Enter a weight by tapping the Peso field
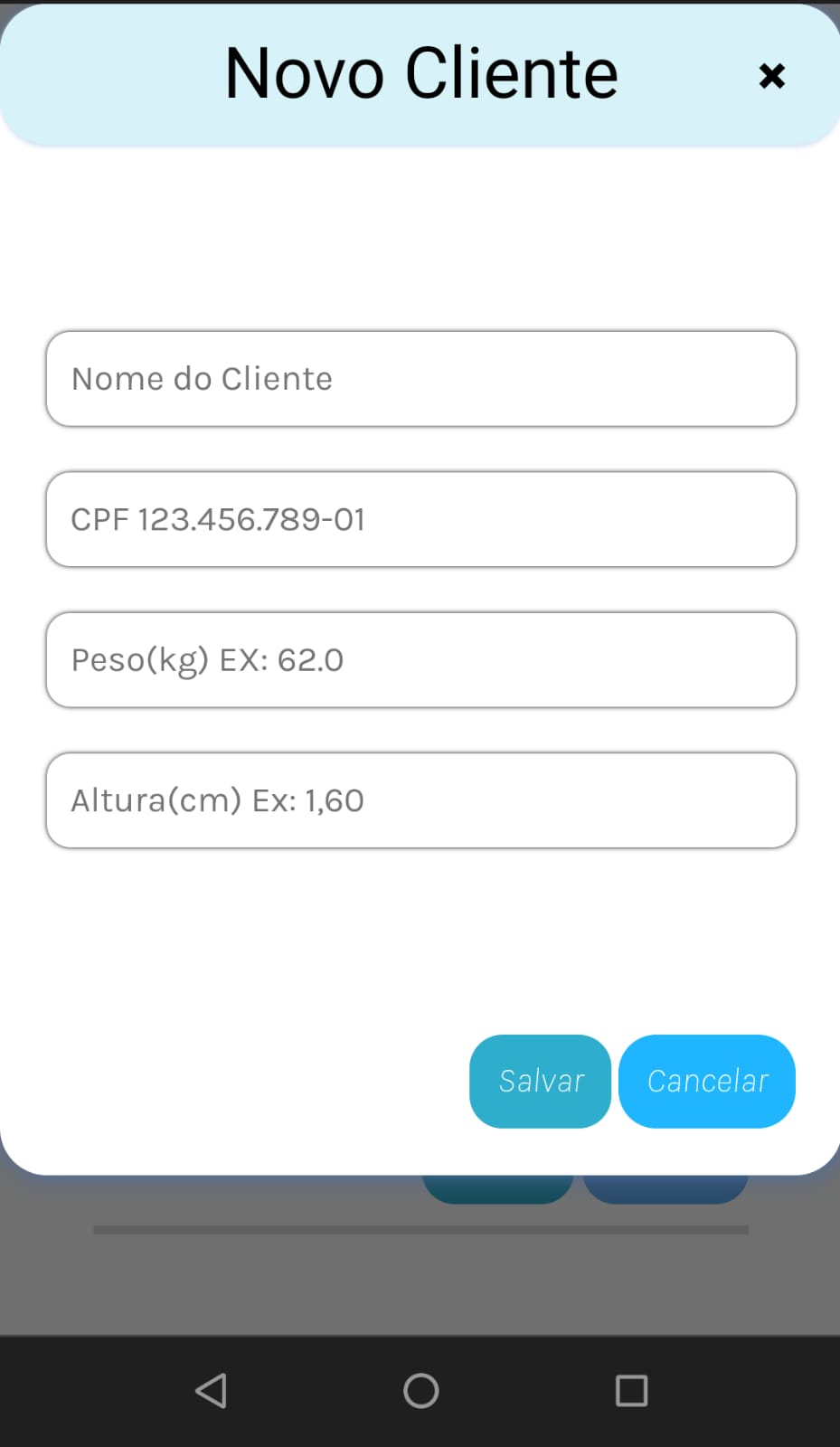This screenshot has width=840, height=1447. 420,659
